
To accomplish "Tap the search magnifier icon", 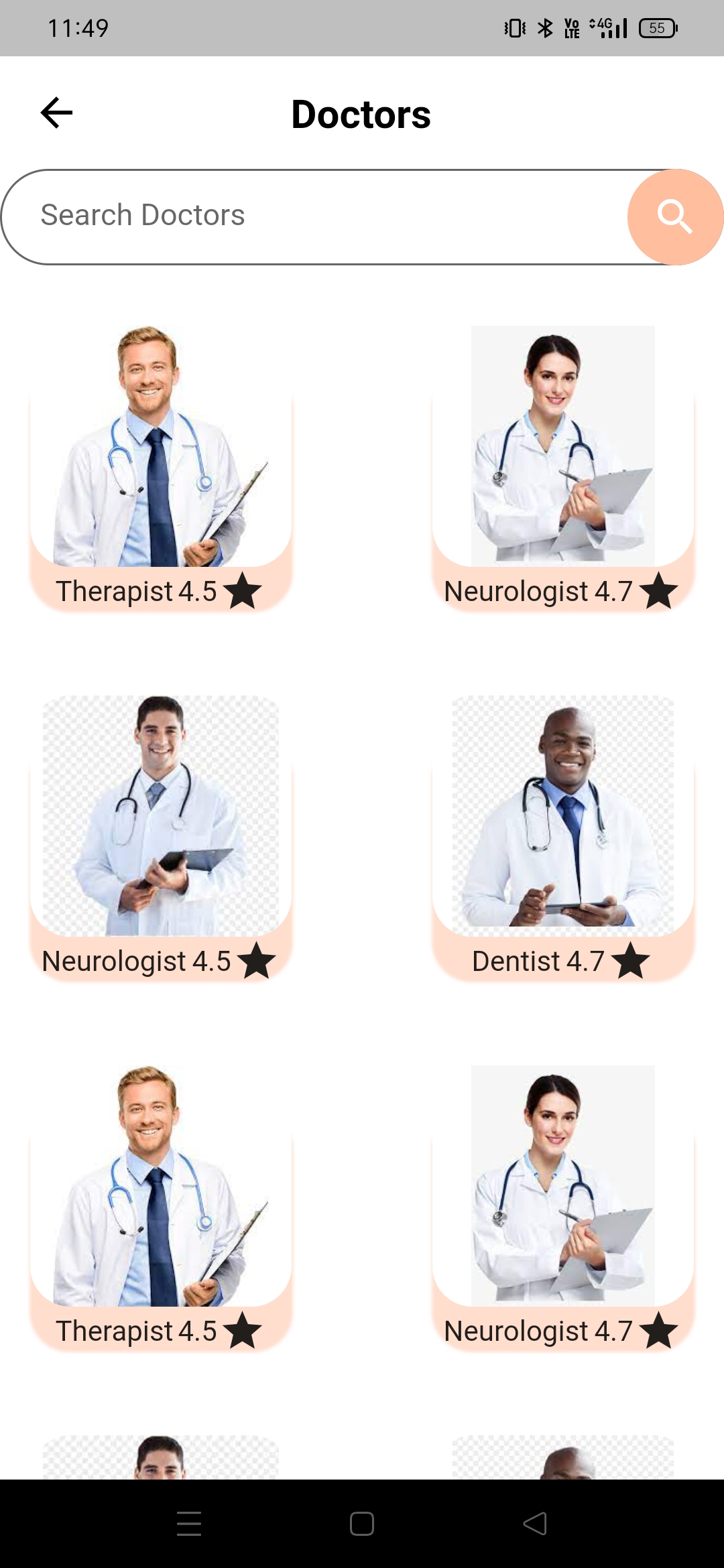I will (x=675, y=216).
